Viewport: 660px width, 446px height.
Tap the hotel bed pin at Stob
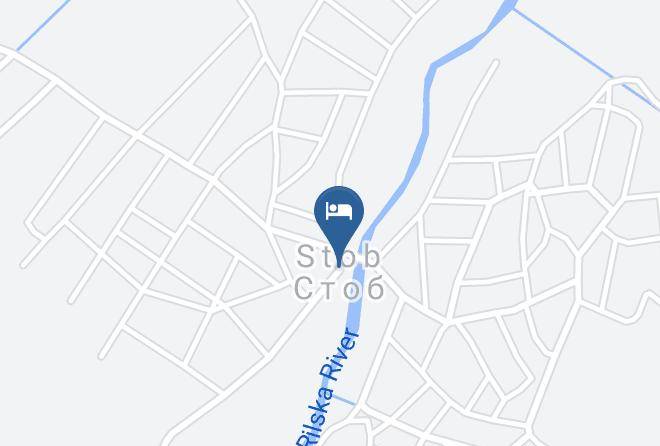(339, 212)
